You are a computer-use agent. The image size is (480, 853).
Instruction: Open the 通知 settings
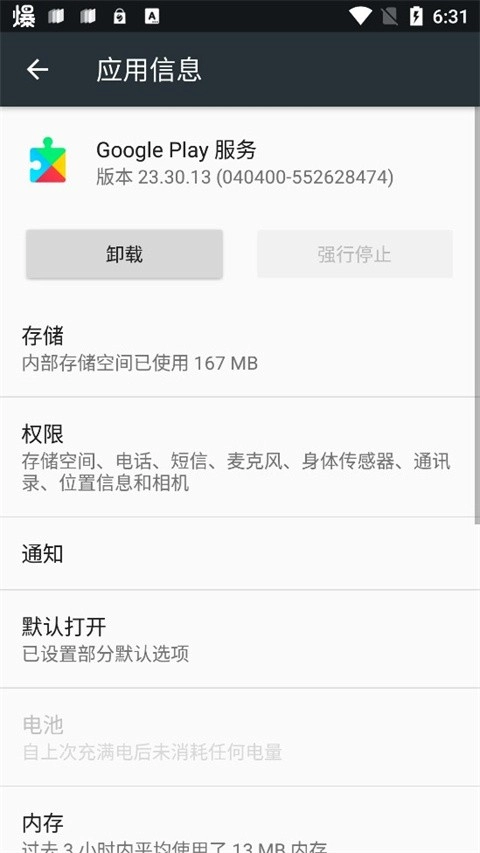tap(240, 554)
